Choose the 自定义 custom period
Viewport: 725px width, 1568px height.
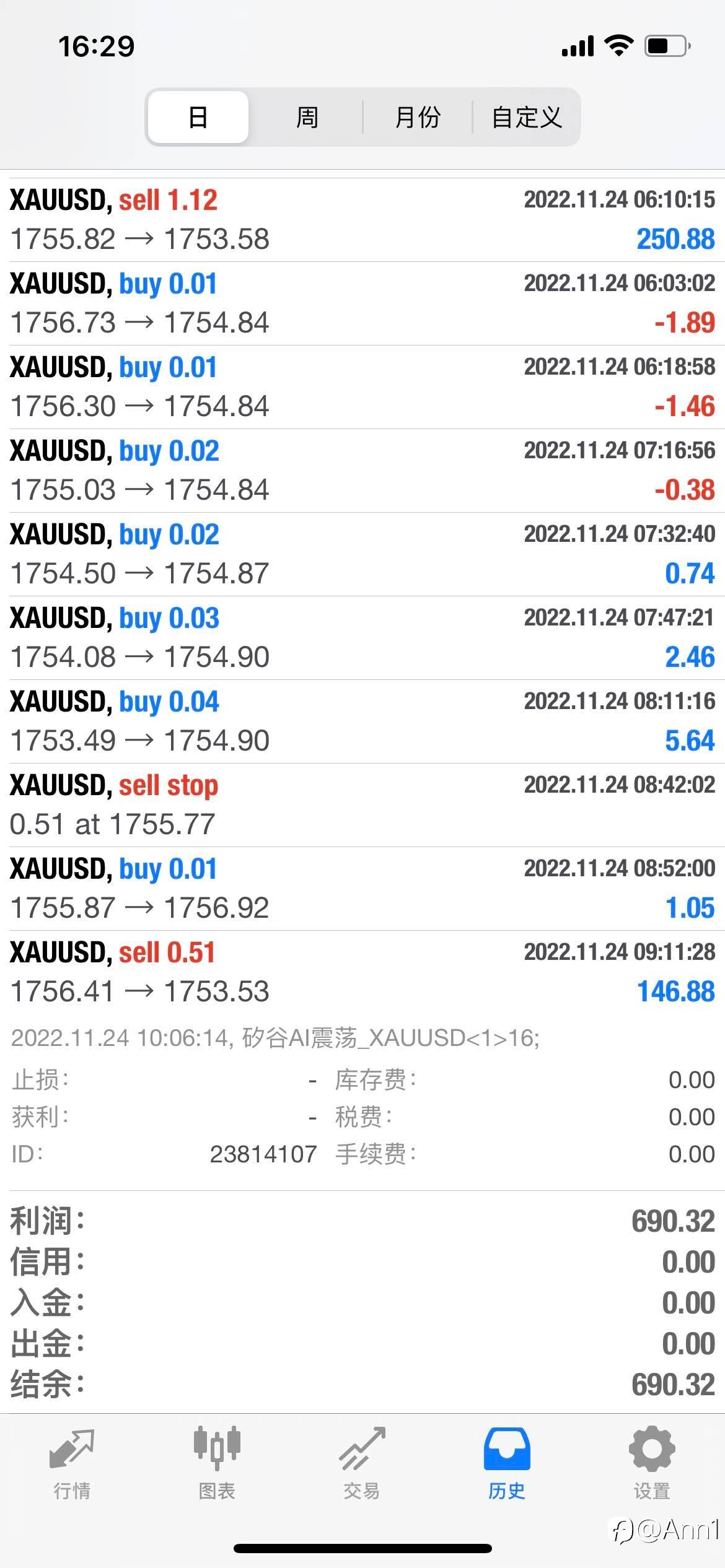click(x=526, y=117)
